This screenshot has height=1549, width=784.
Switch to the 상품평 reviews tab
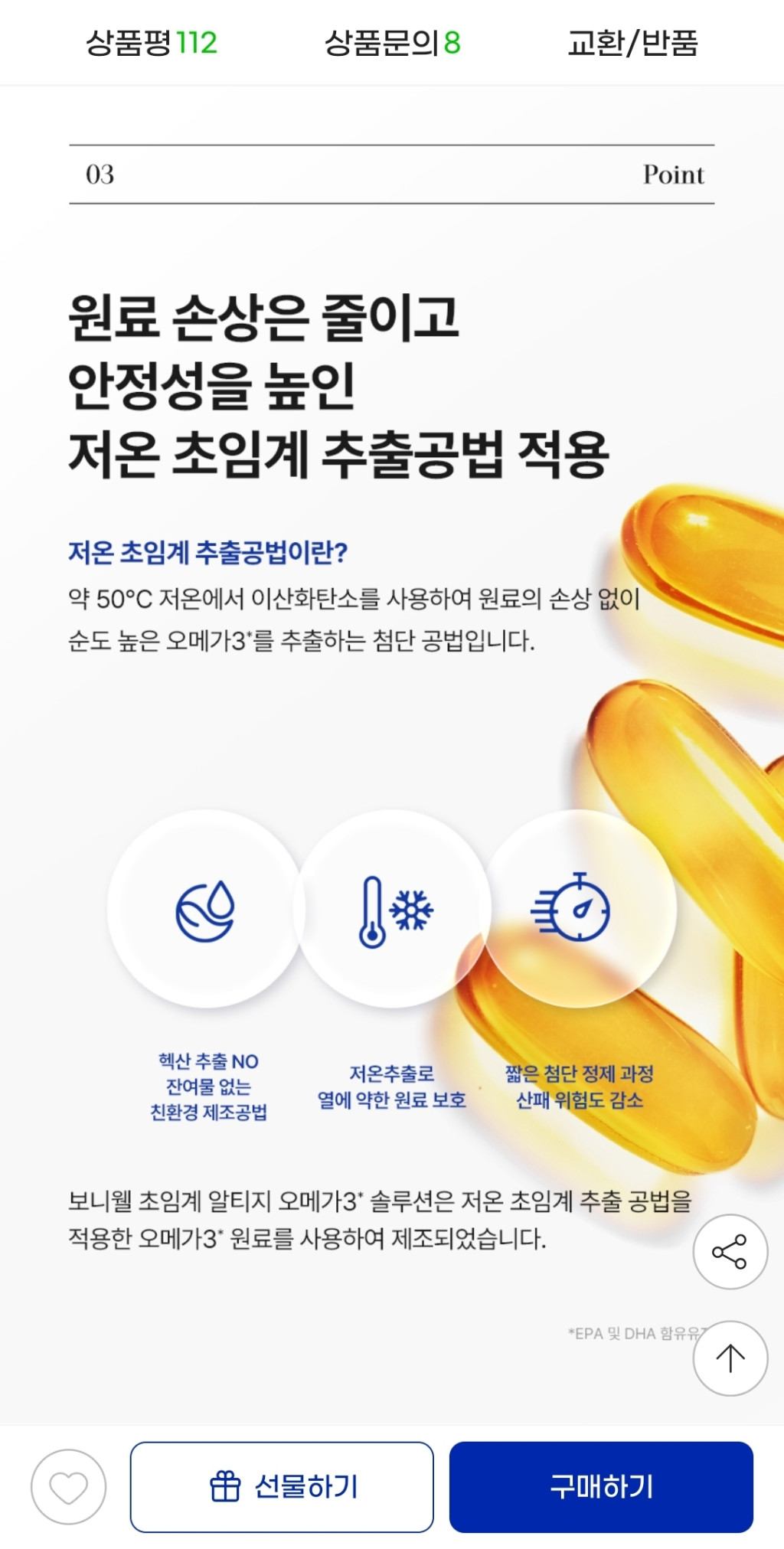[152, 43]
